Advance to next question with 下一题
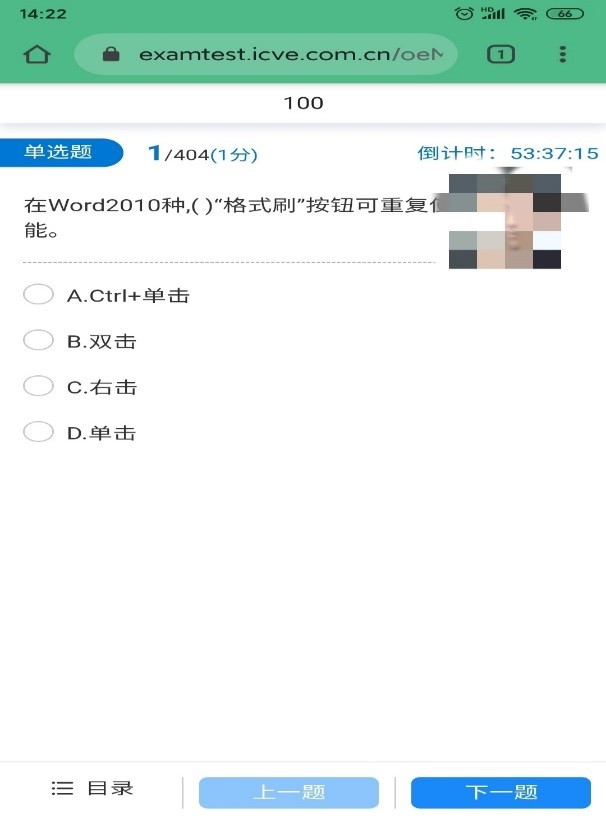This screenshot has width=606, height=818. (x=500, y=792)
